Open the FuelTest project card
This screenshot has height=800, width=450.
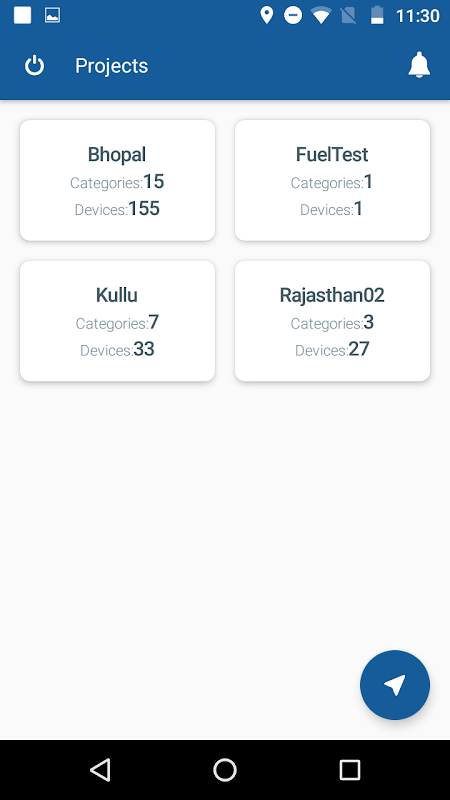(x=333, y=180)
